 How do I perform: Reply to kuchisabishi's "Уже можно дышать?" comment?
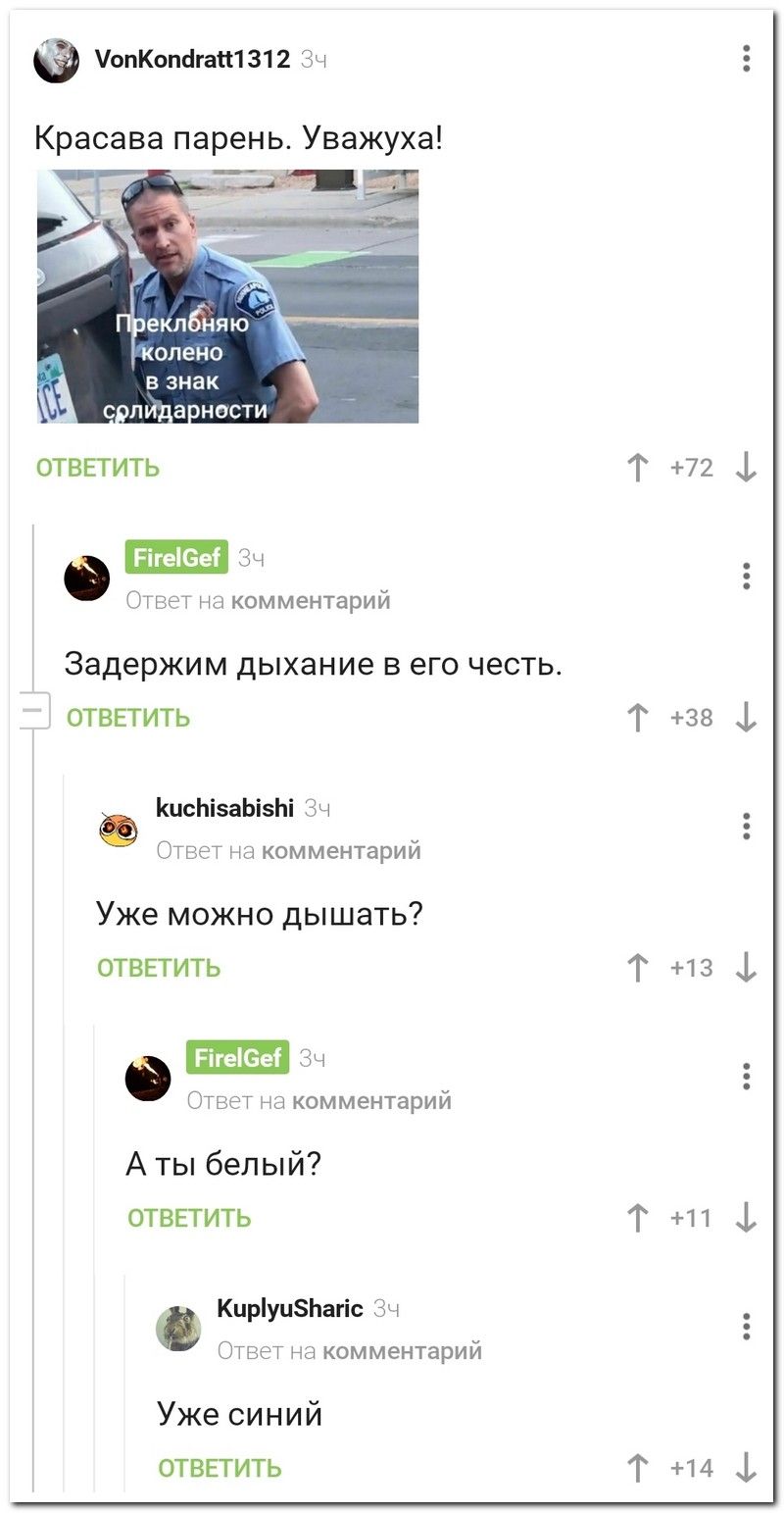159,968
